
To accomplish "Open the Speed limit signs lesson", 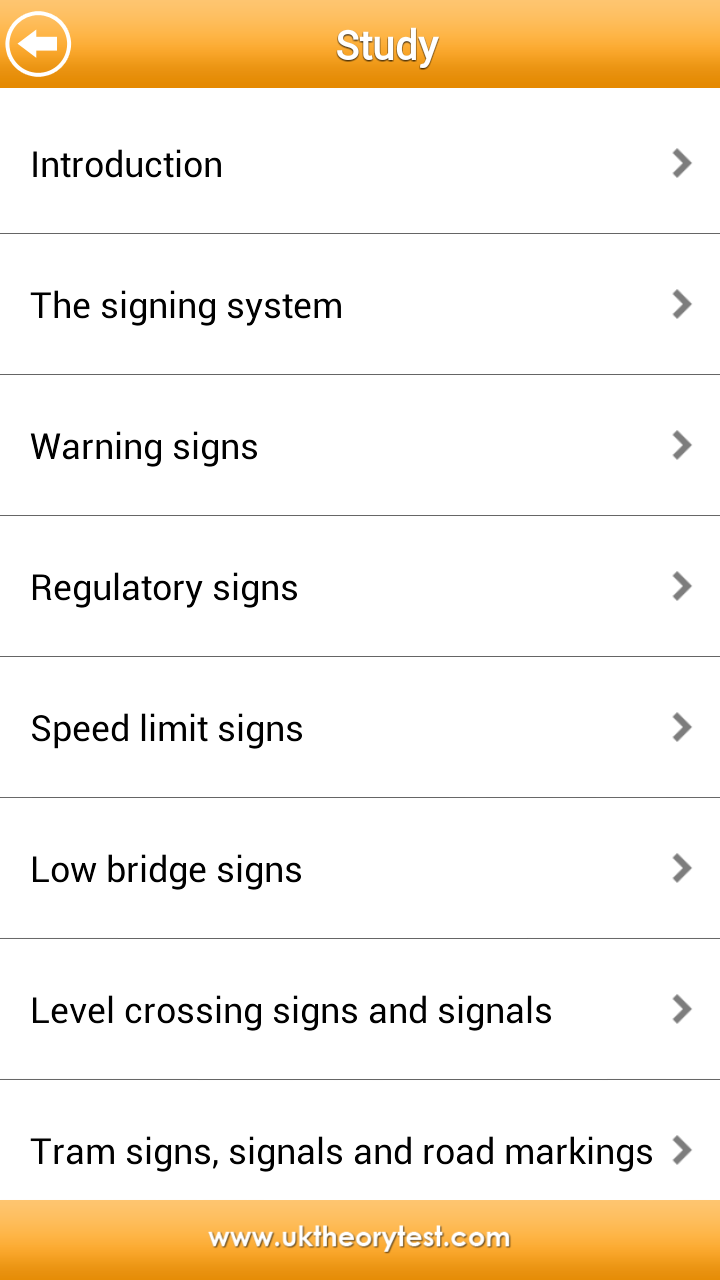I will [300, 727].
